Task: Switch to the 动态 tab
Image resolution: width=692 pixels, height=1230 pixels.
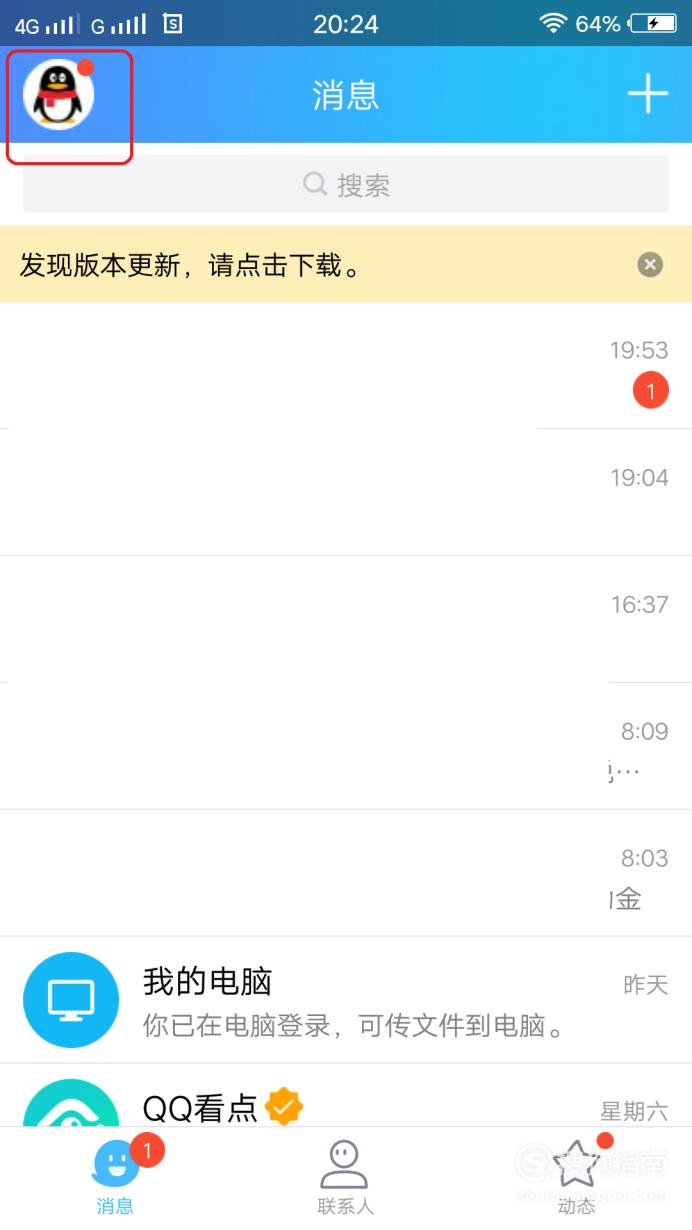Action: click(x=576, y=1178)
